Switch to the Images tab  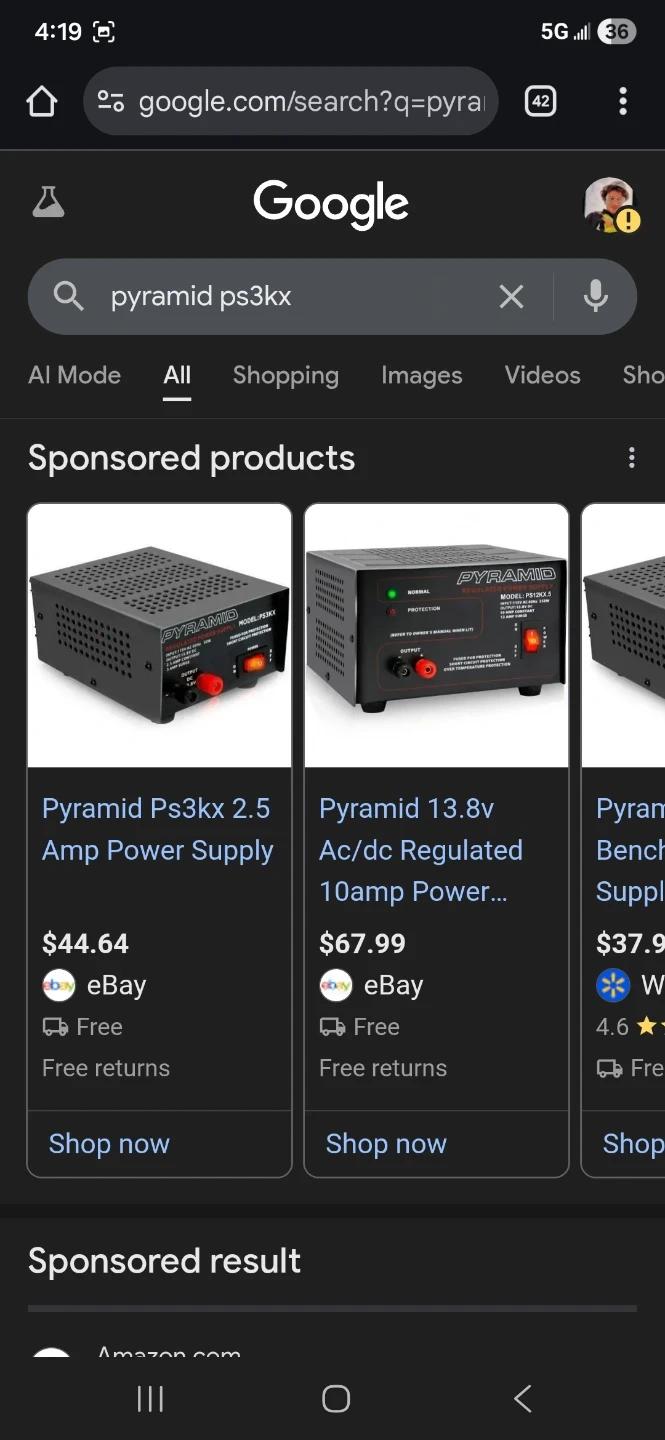click(x=422, y=375)
